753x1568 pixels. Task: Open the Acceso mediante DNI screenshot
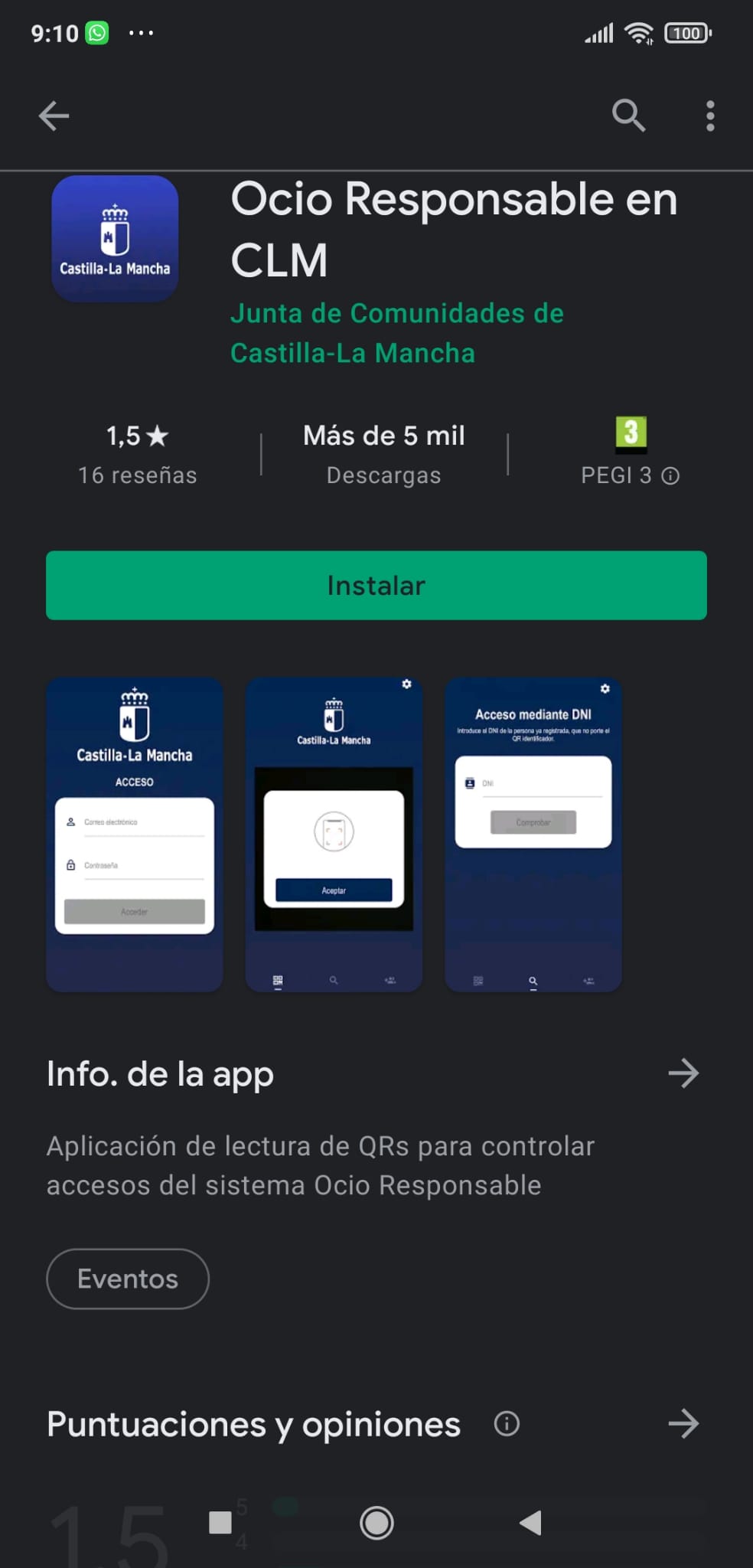pyautogui.click(x=533, y=835)
